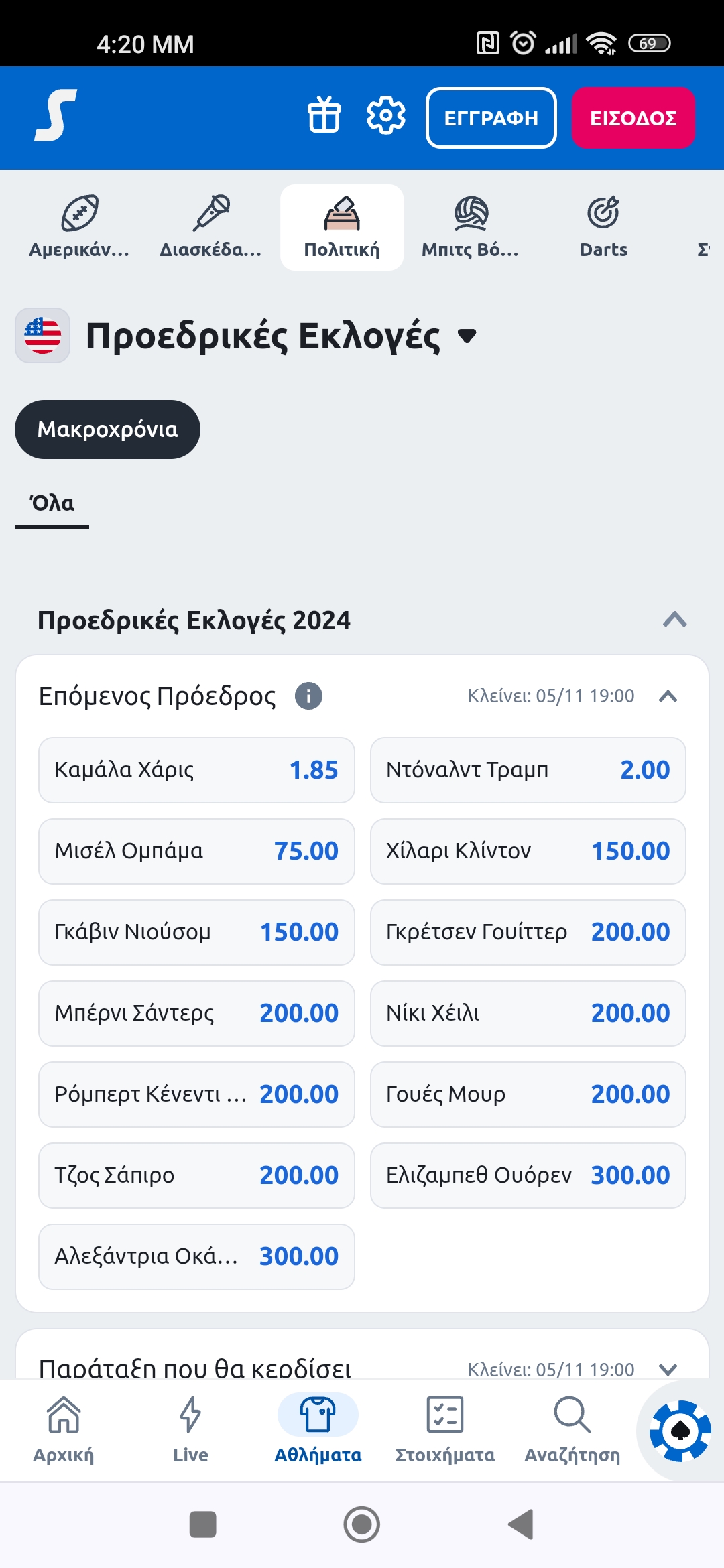Go back with the system back button
This screenshot has height=1568, width=724.
(x=521, y=1524)
